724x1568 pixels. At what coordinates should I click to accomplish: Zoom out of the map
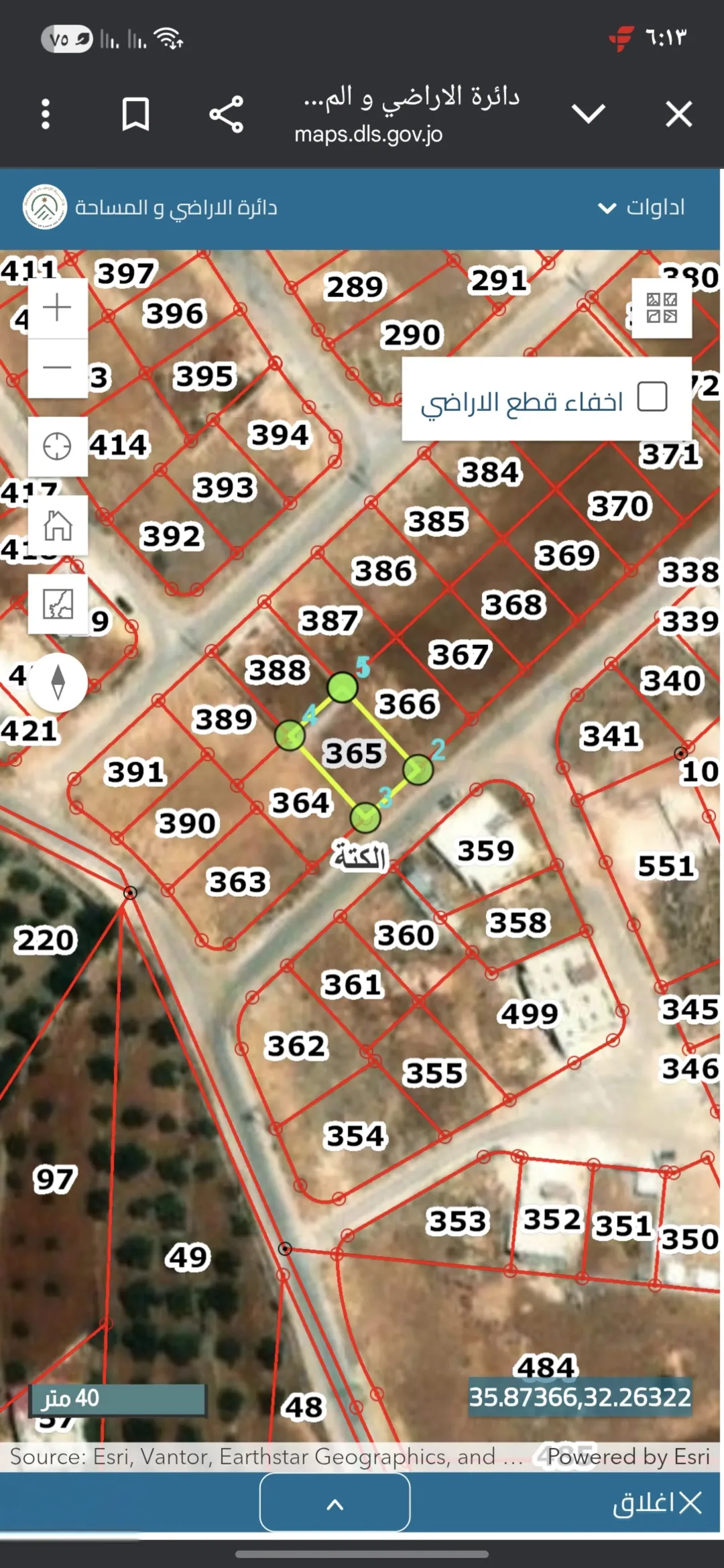(x=58, y=367)
